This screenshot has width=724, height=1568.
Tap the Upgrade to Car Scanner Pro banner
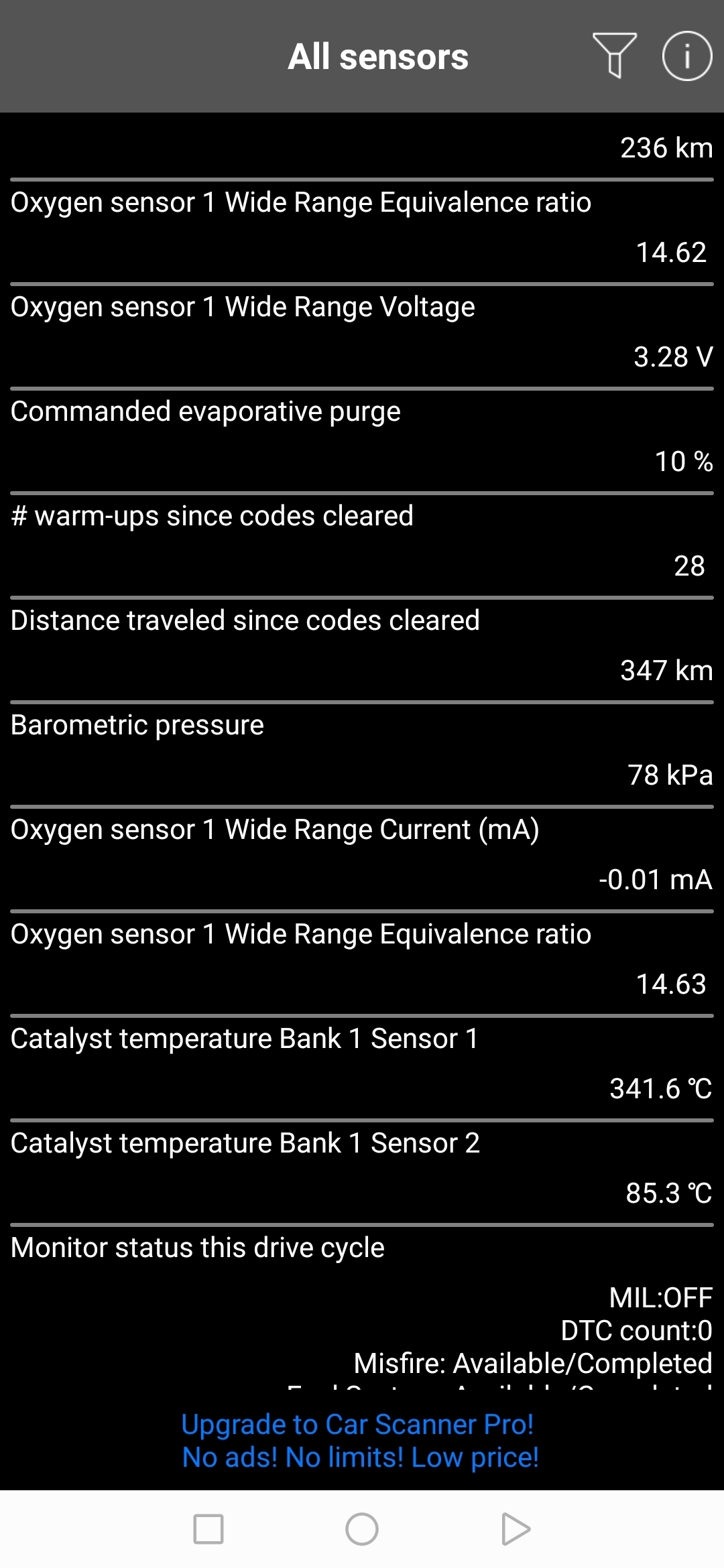(x=361, y=1441)
